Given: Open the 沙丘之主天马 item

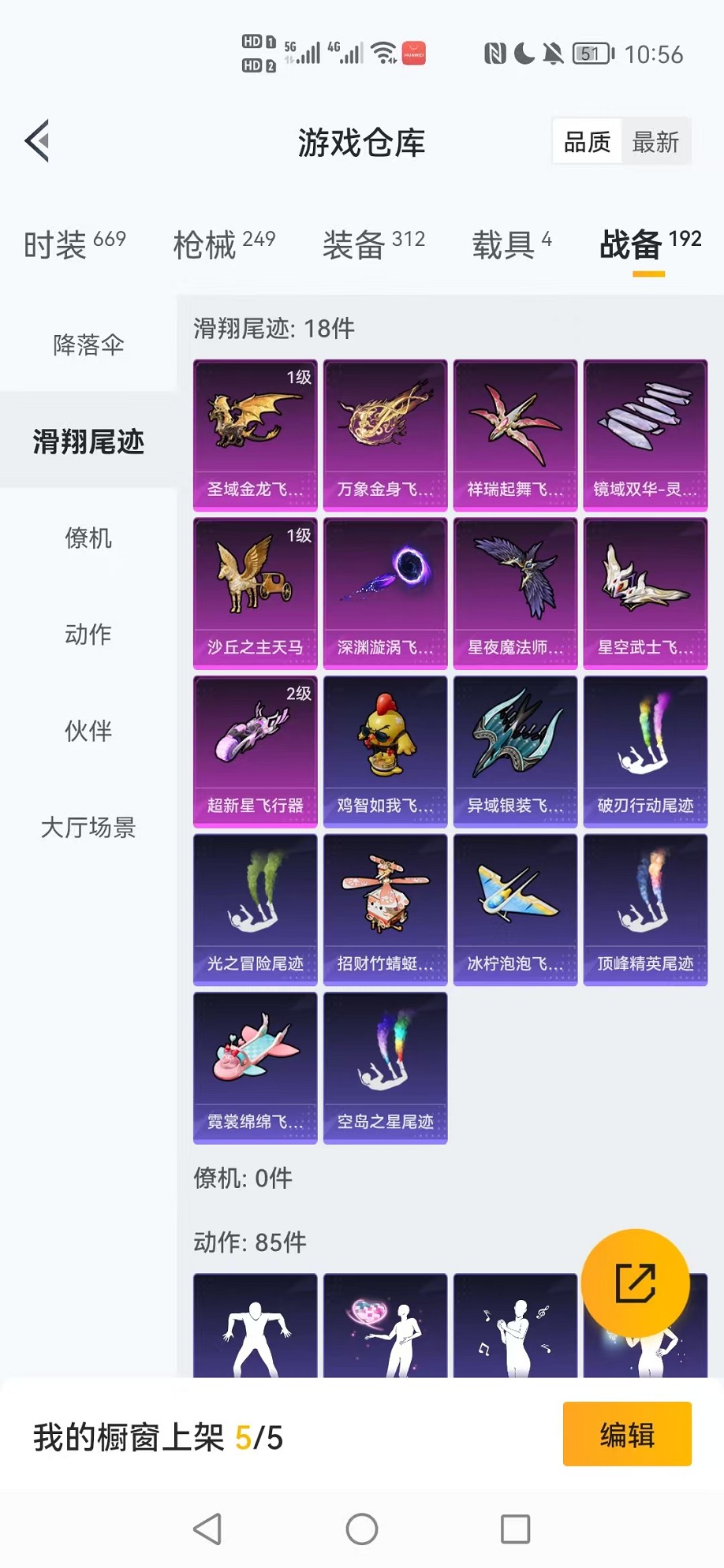Looking at the screenshot, I should coord(255,593).
